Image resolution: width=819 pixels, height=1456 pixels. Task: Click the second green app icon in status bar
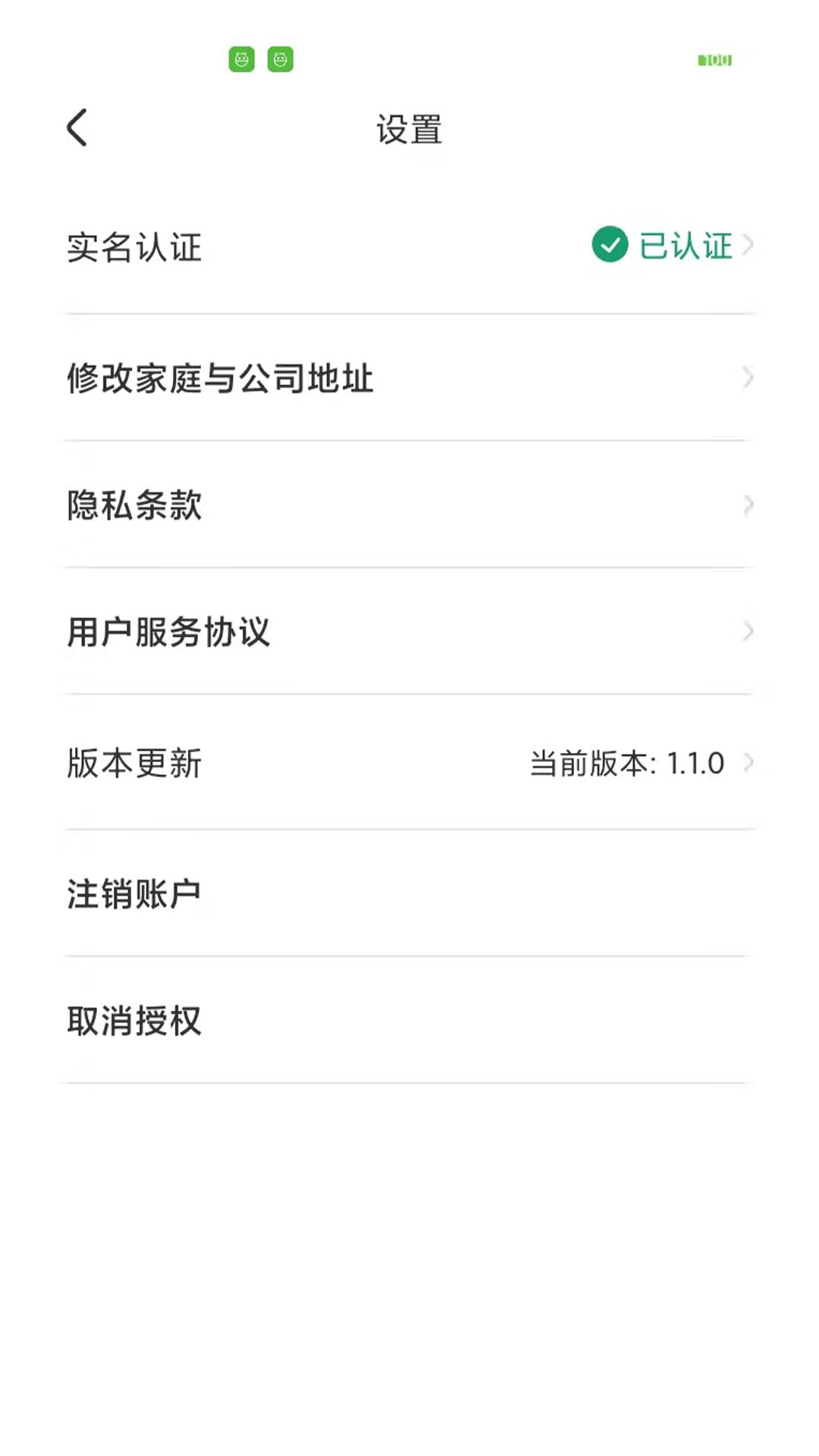(x=280, y=58)
